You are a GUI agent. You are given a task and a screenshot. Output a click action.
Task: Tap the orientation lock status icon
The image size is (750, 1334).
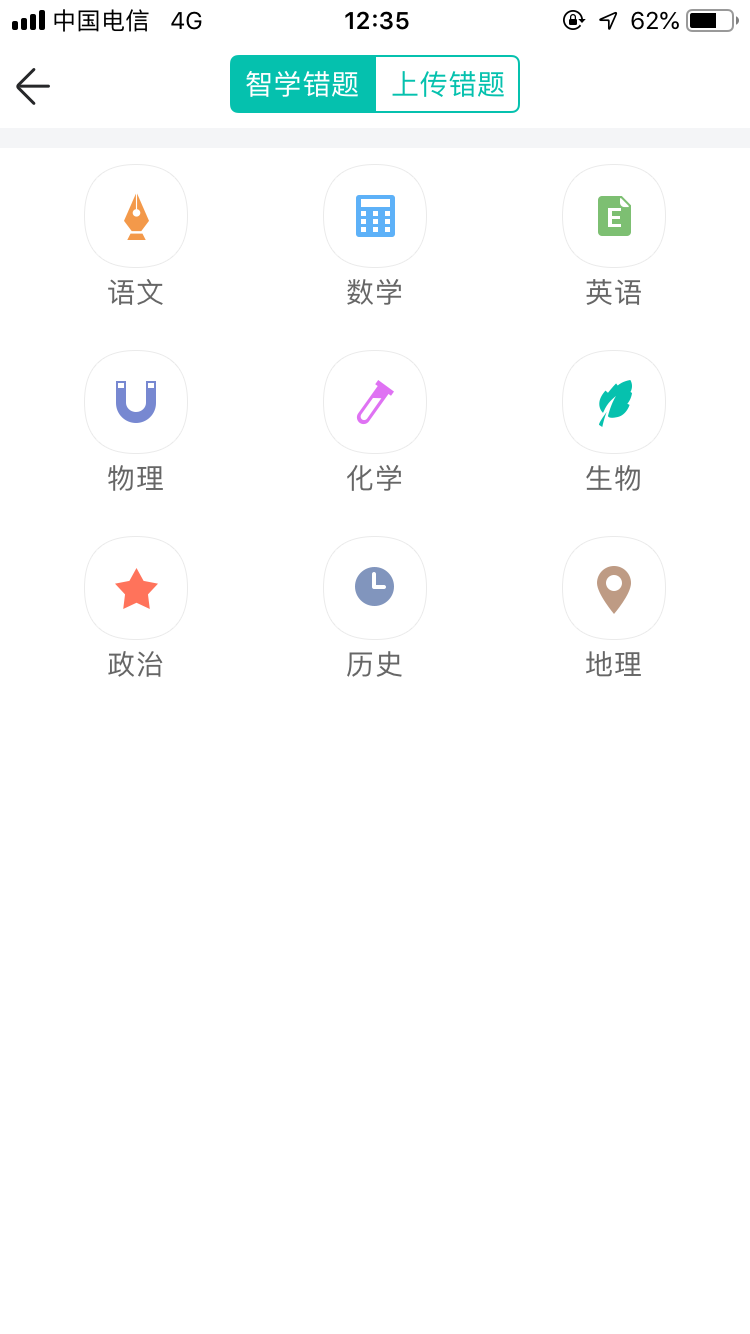coord(573,19)
